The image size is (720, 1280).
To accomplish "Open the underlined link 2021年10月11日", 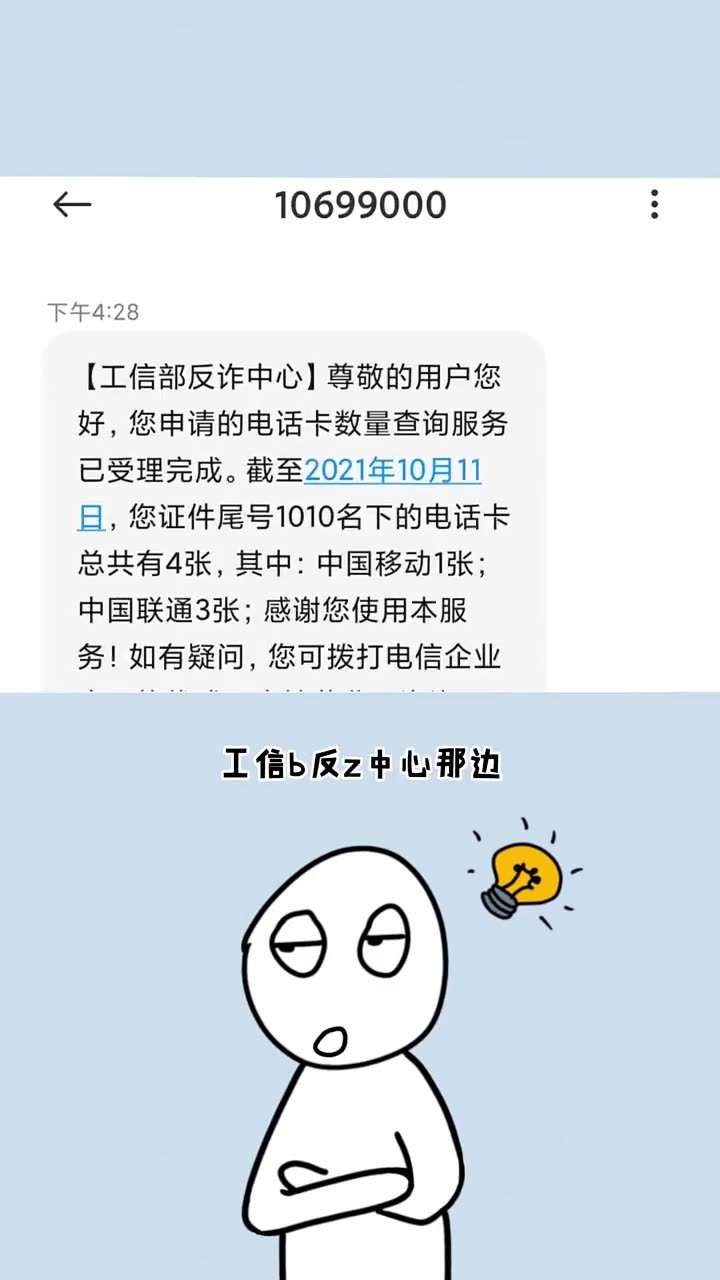I will [x=395, y=472].
